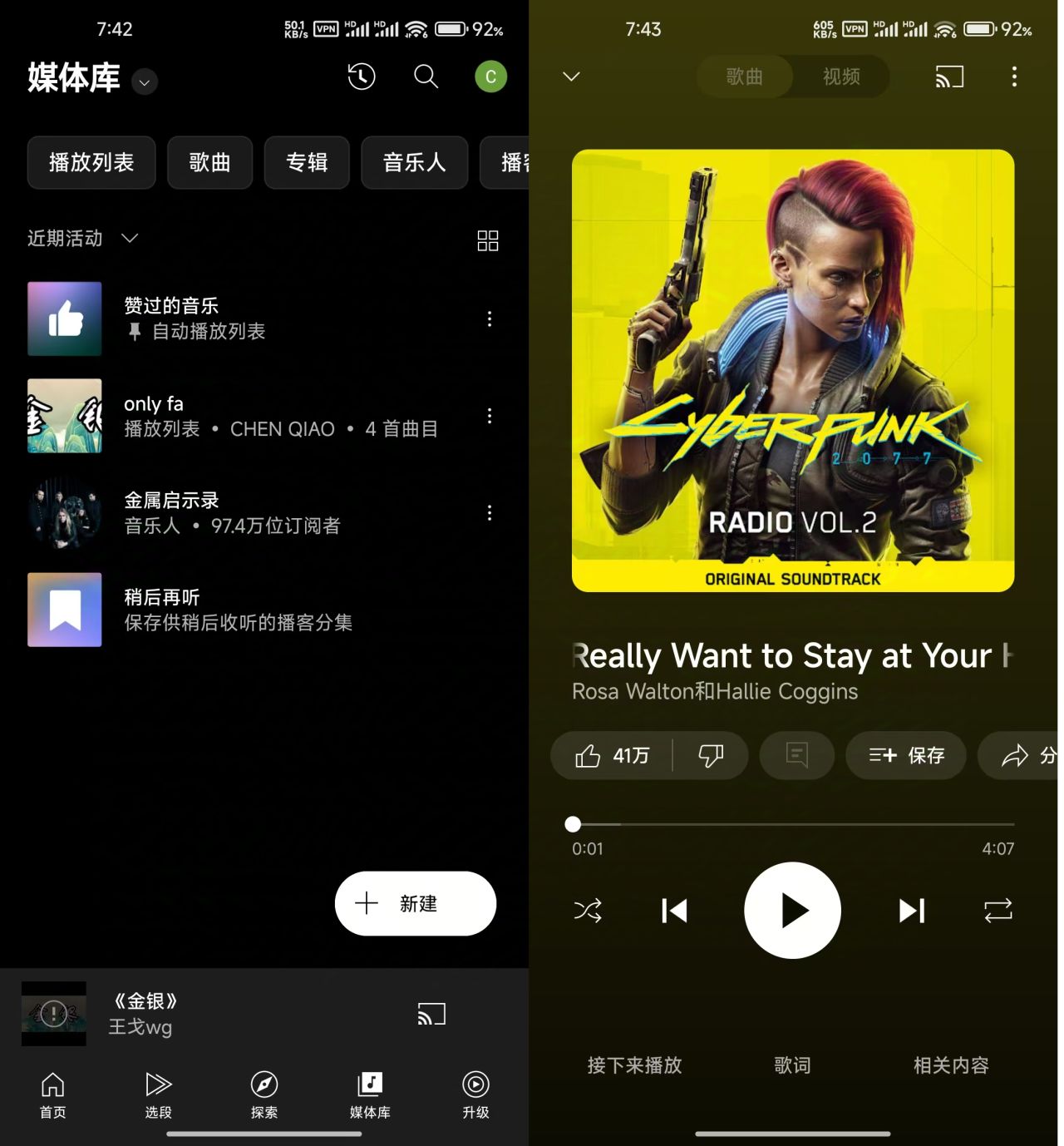Play the current track
Screen dimensions: 1064x1146
[x=792, y=911]
